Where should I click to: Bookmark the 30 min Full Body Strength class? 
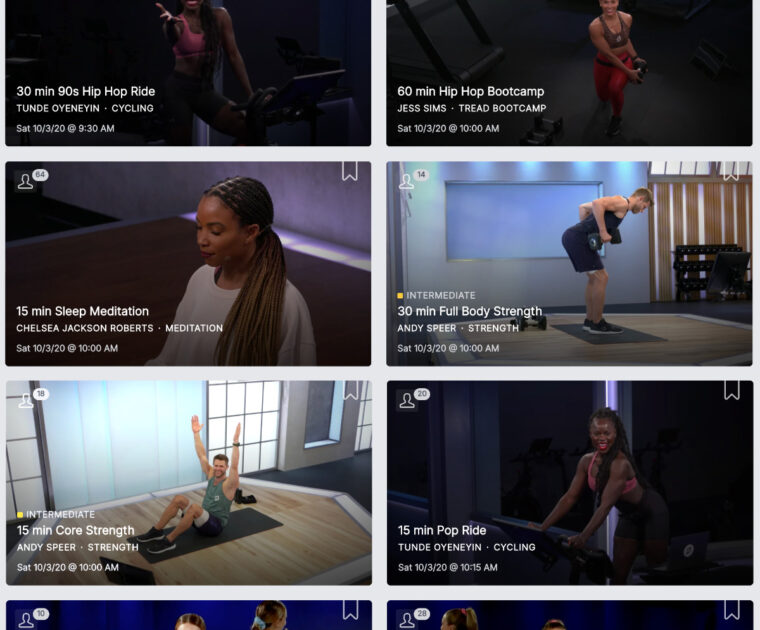pos(731,171)
